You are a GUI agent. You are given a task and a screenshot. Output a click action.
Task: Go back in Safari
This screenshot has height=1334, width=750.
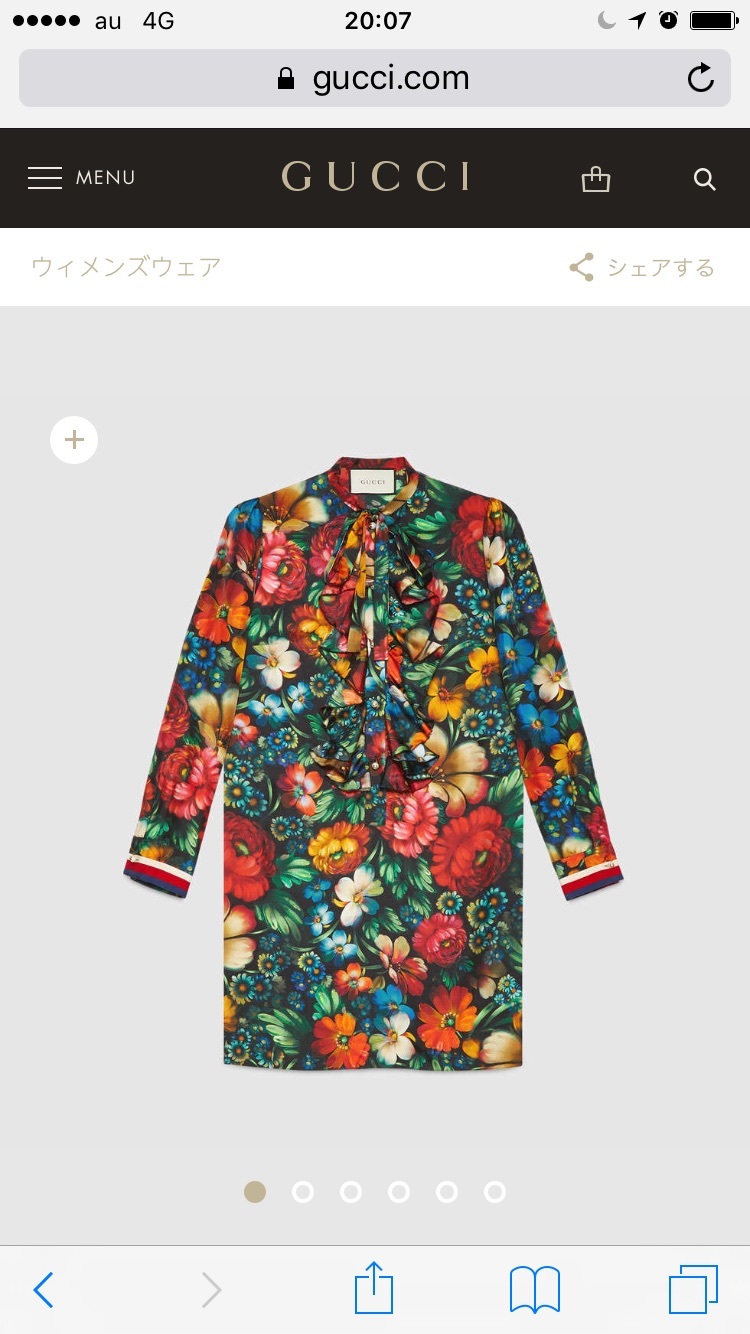click(x=43, y=1290)
